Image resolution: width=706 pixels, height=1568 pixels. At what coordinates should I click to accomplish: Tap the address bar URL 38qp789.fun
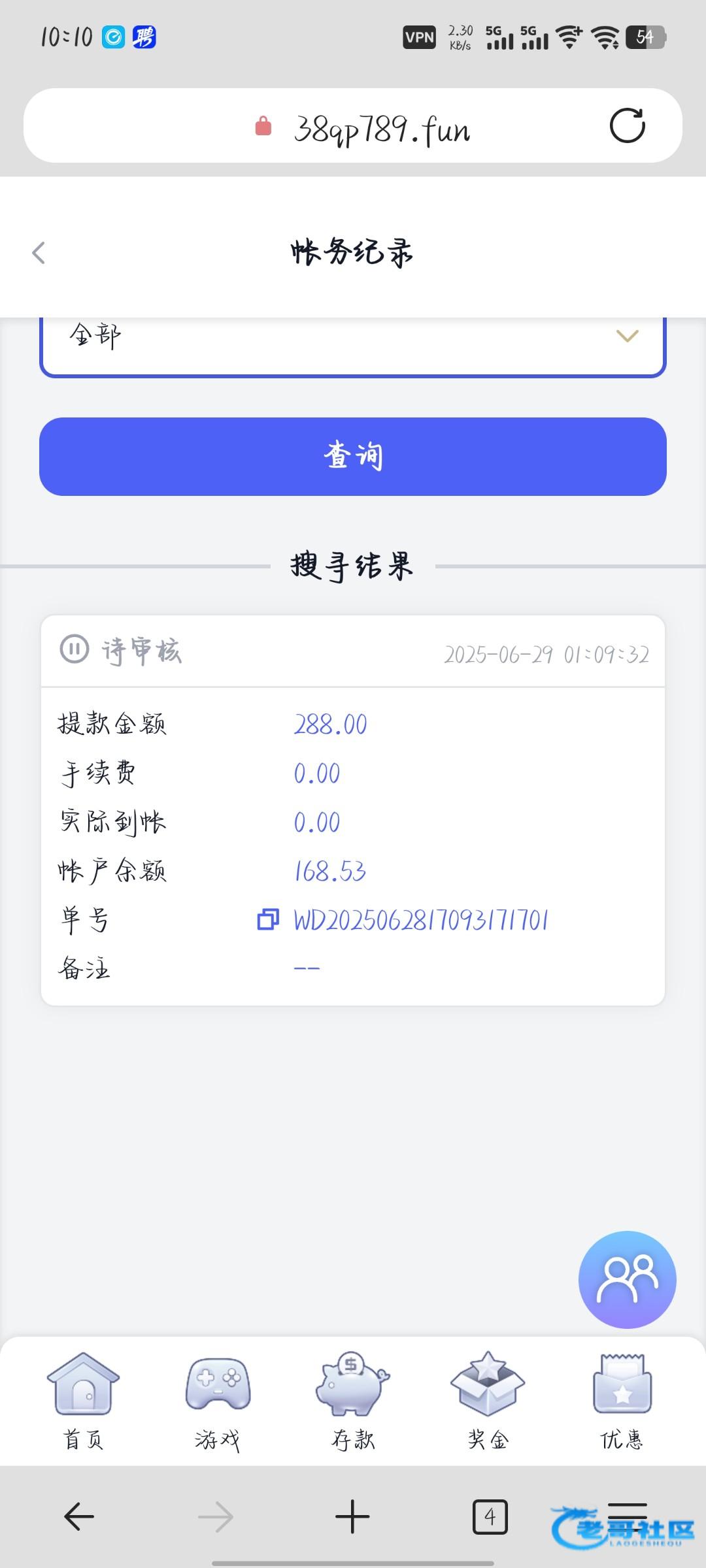381,129
